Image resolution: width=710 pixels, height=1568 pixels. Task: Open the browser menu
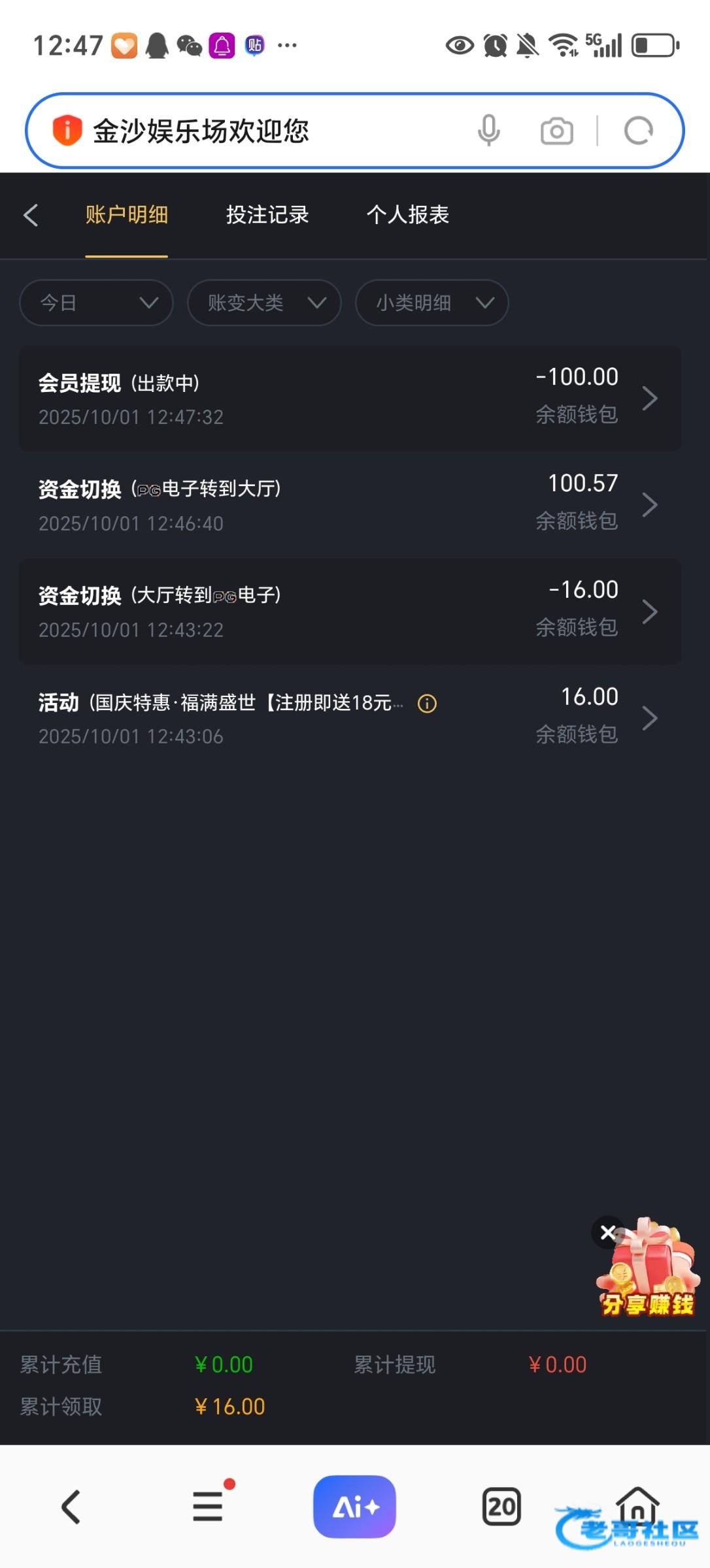(x=208, y=1507)
